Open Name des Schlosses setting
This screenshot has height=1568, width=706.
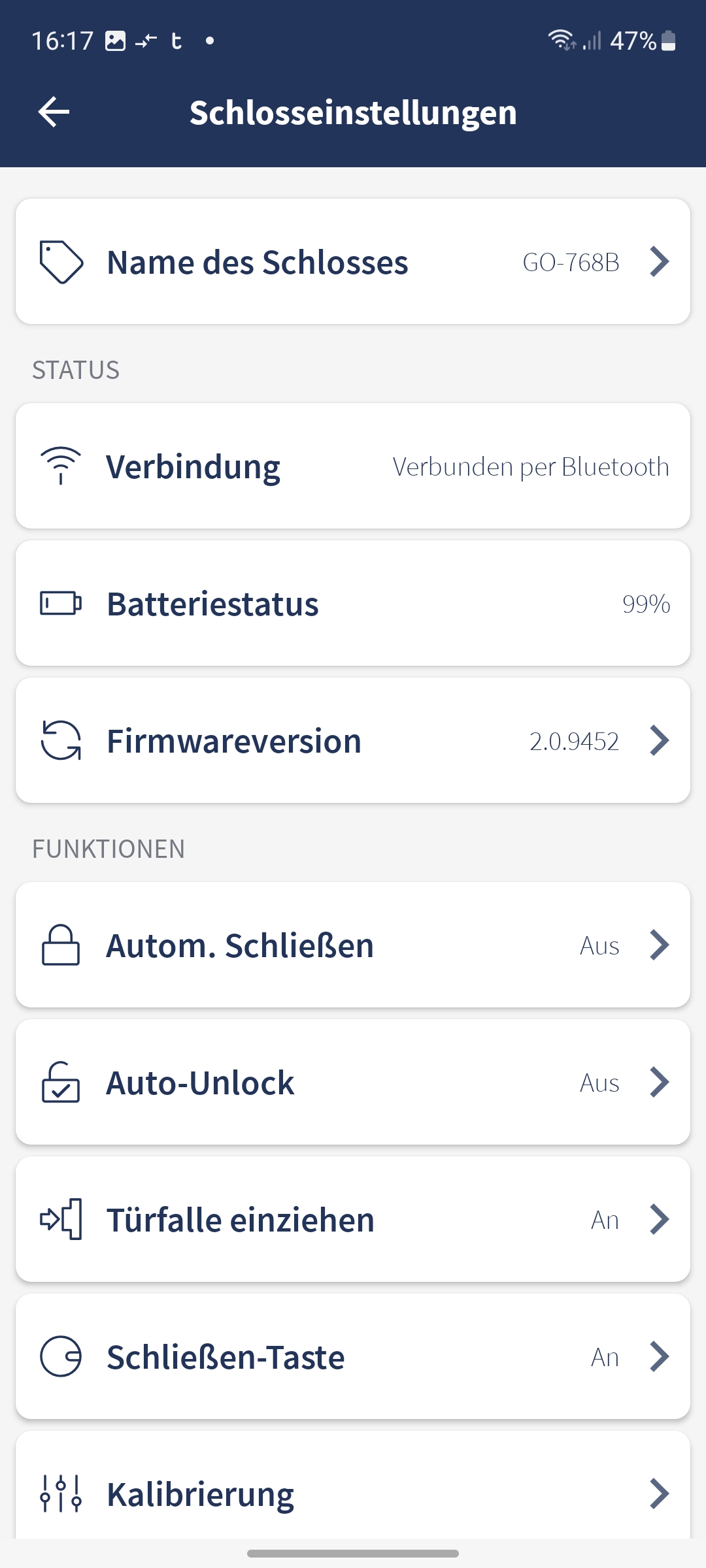pyautogui.click(x=353, y=262)
